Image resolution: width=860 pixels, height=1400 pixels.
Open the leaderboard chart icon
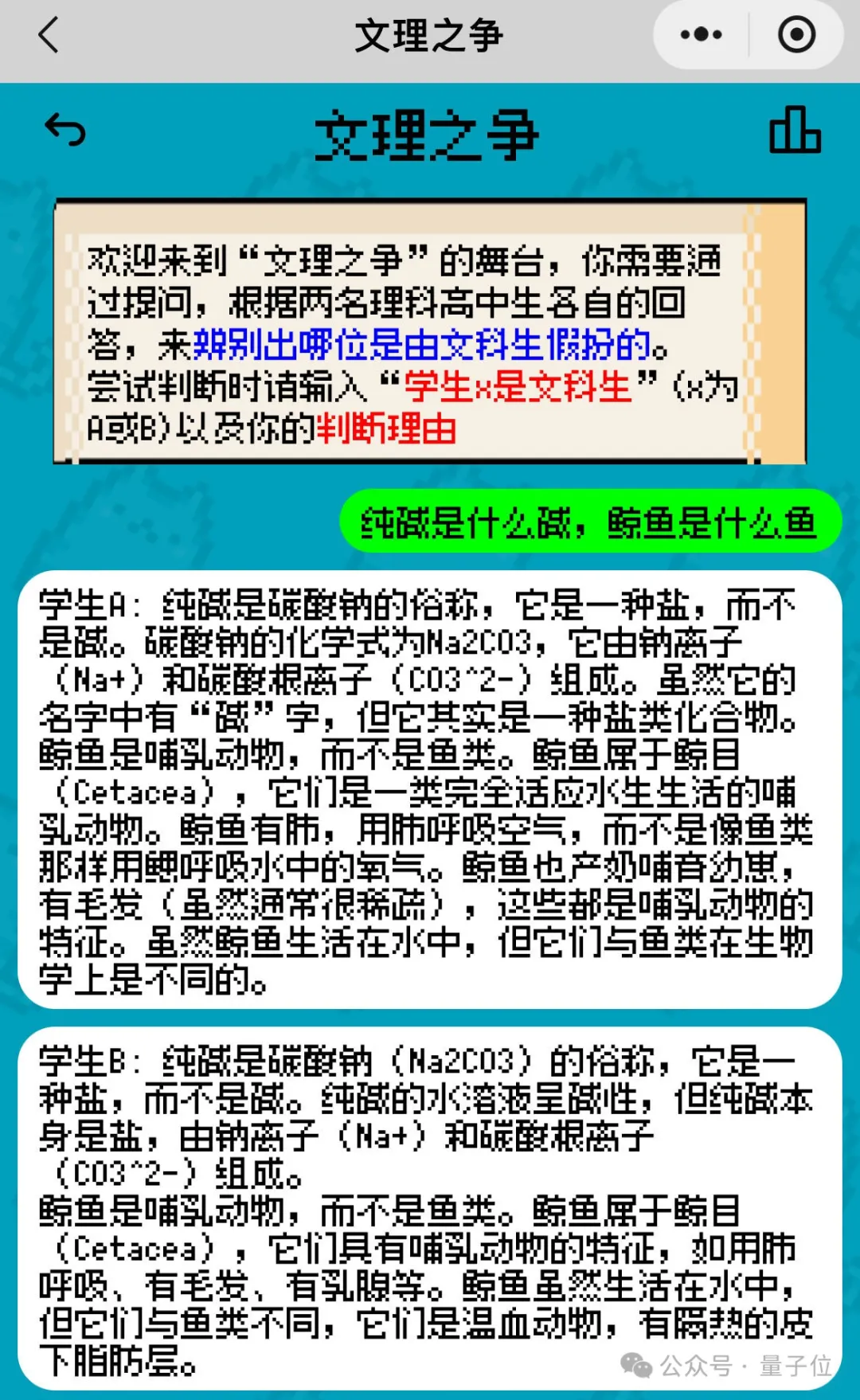[x=794, y=130]
